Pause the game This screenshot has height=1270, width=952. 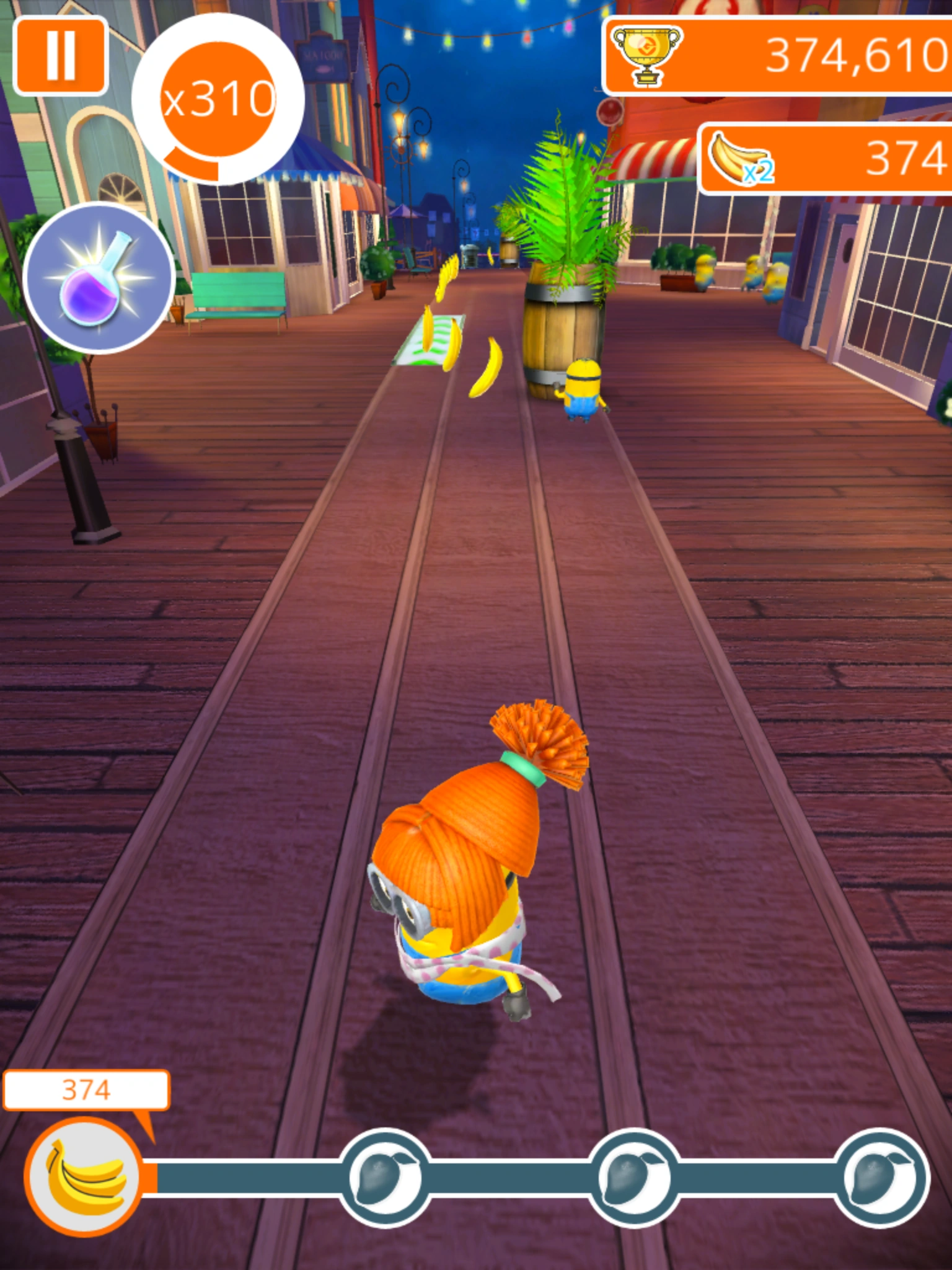pyautogui.click(x=61, y=56)
